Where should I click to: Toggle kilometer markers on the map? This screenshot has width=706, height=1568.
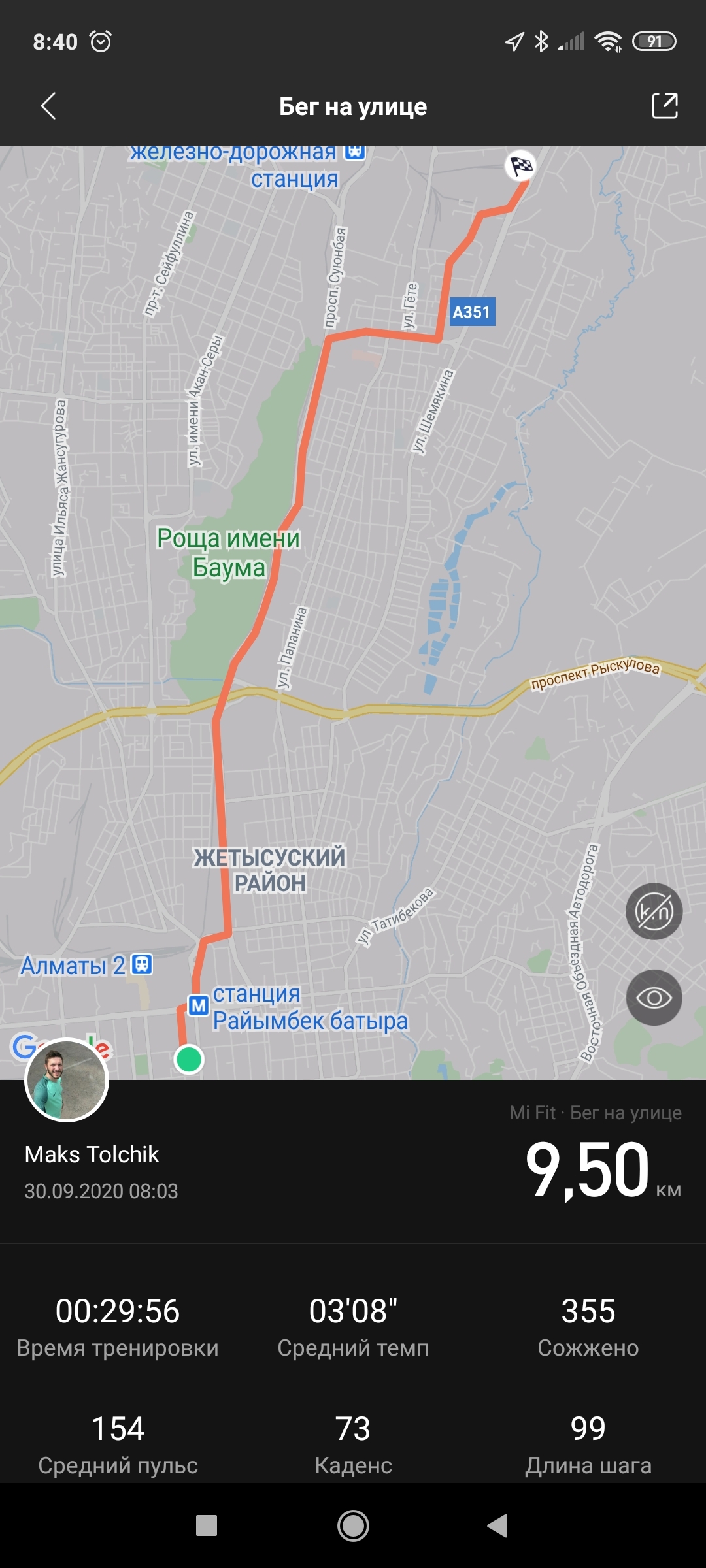654,911
